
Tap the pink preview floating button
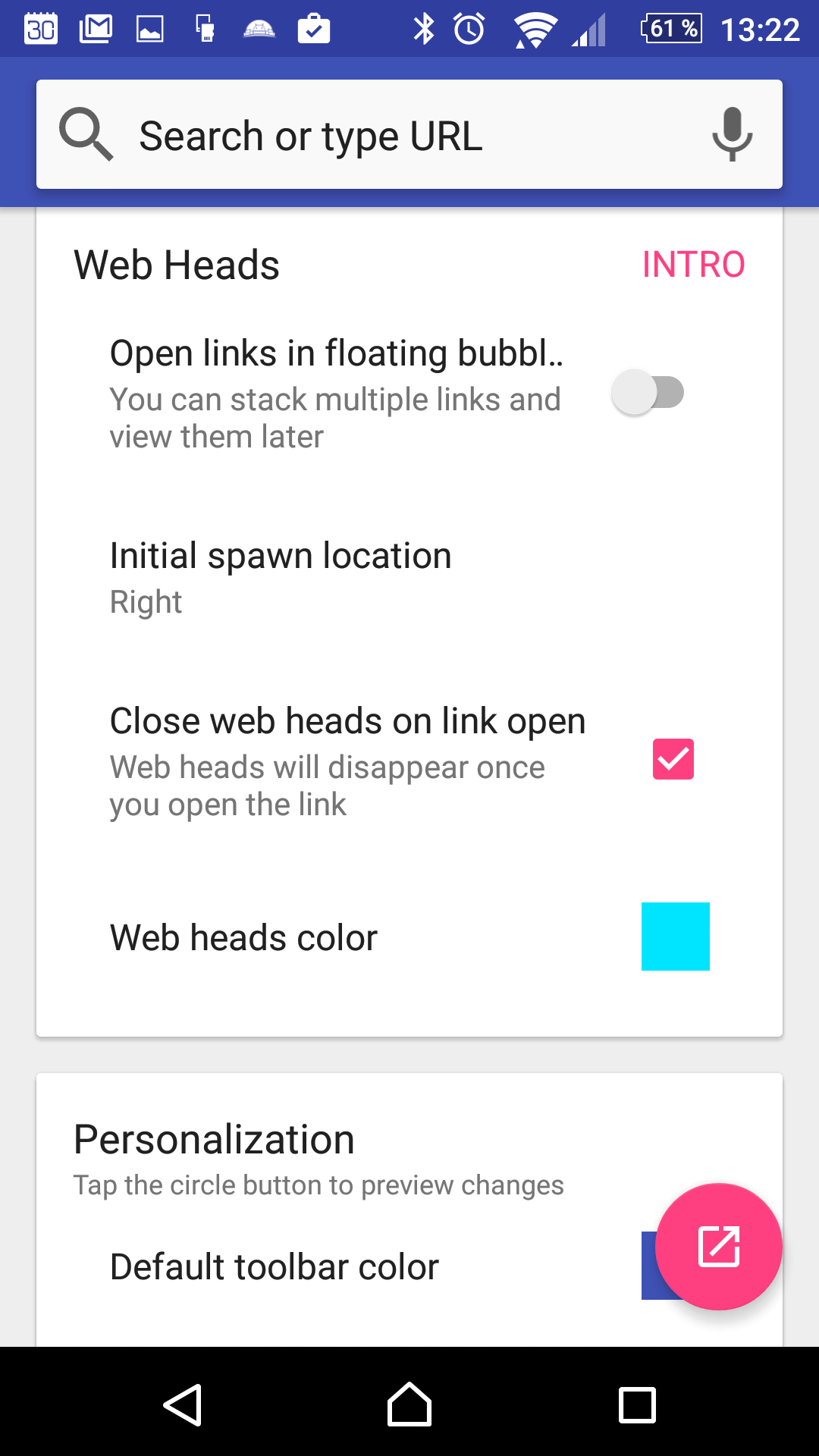tap(719, 1247)
